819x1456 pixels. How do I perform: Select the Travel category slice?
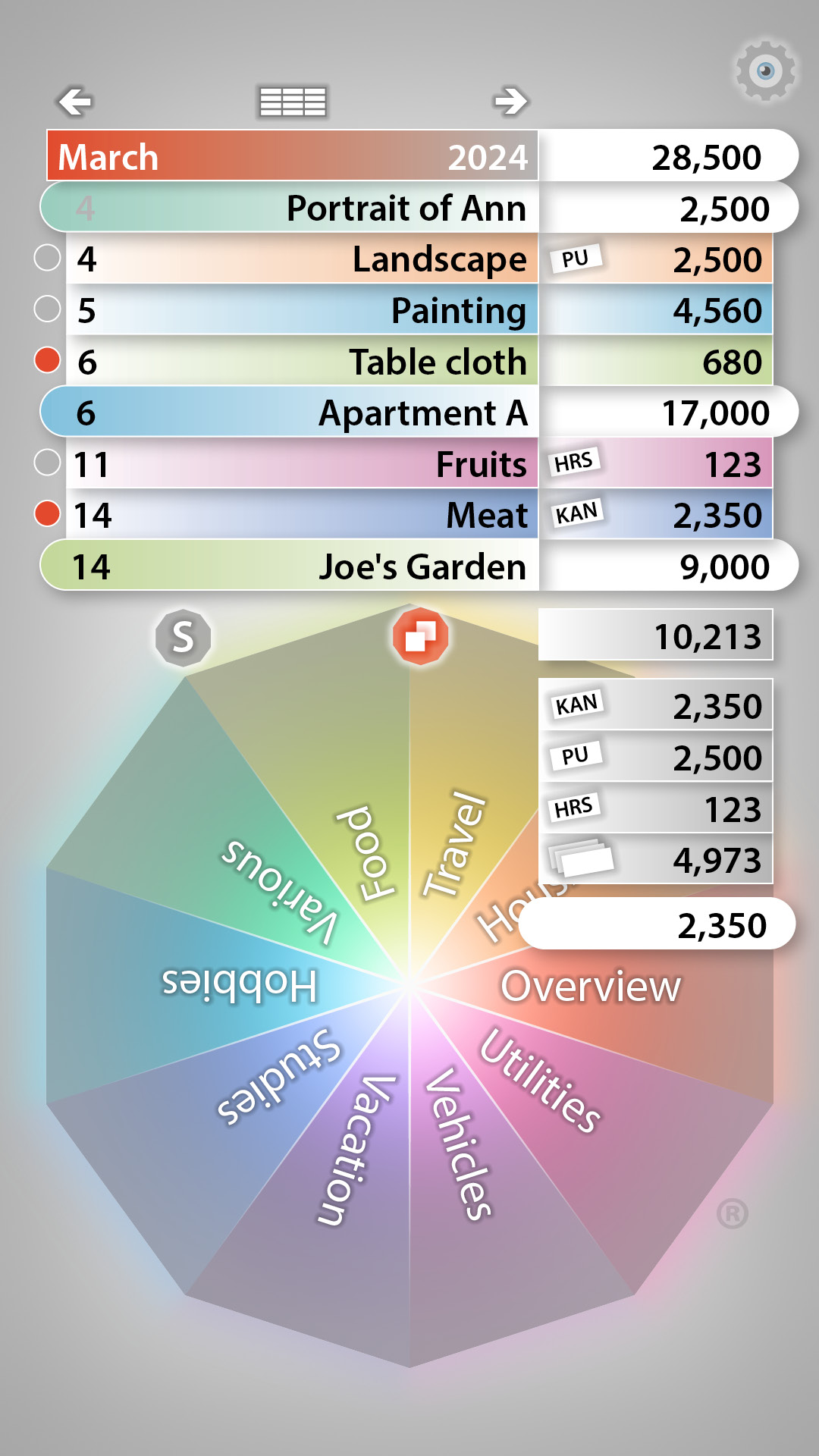[455, 842]
